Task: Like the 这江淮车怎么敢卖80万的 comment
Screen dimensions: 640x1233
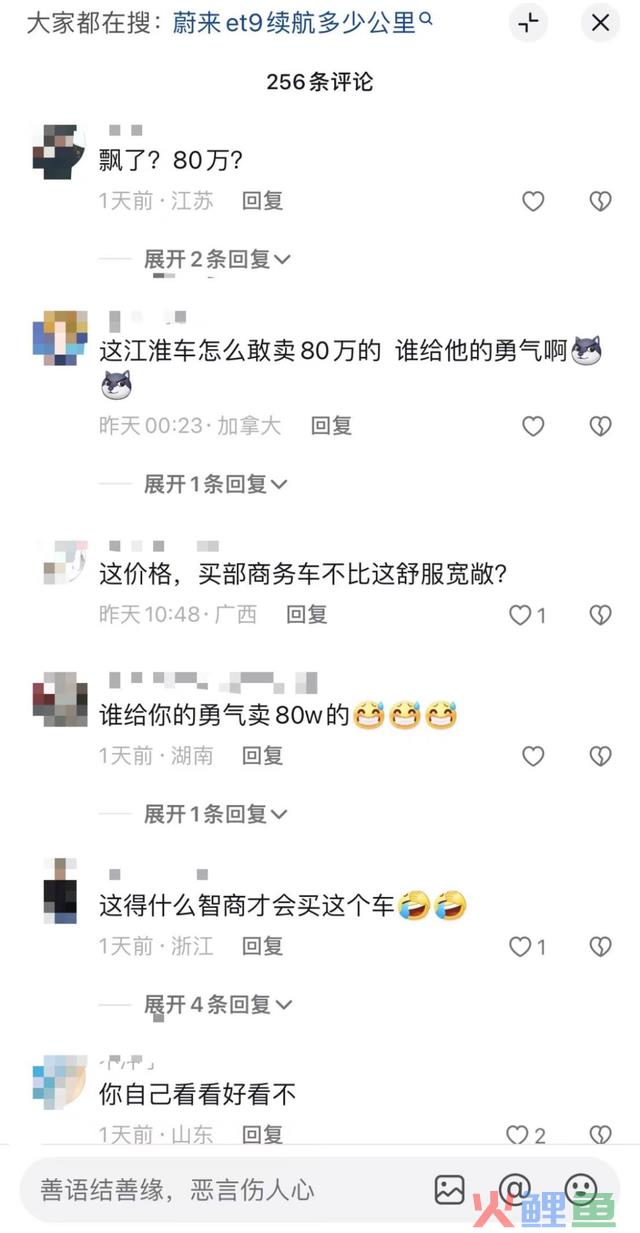Action: click(x=533, y=426)
